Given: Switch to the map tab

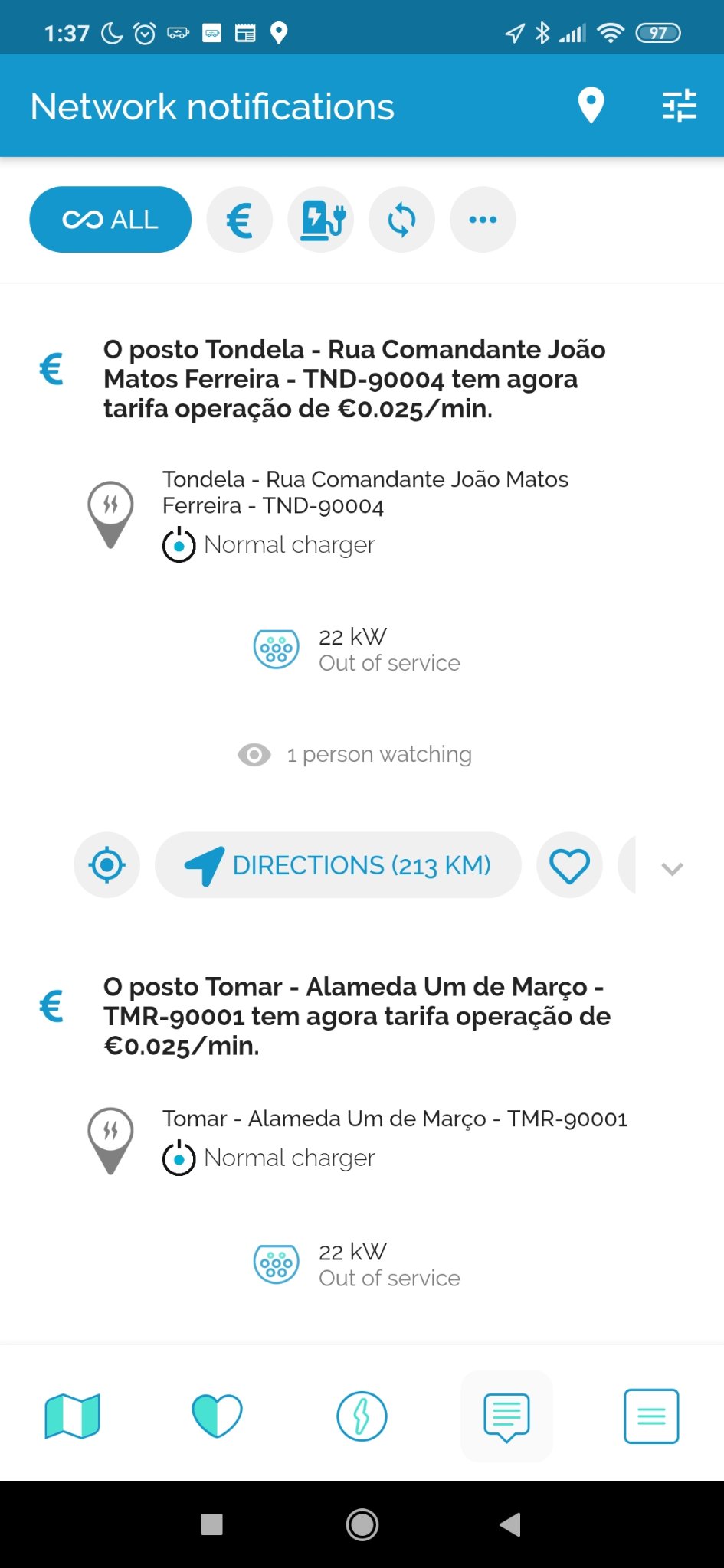Looking at the screenshot, I should point(73,1416).
